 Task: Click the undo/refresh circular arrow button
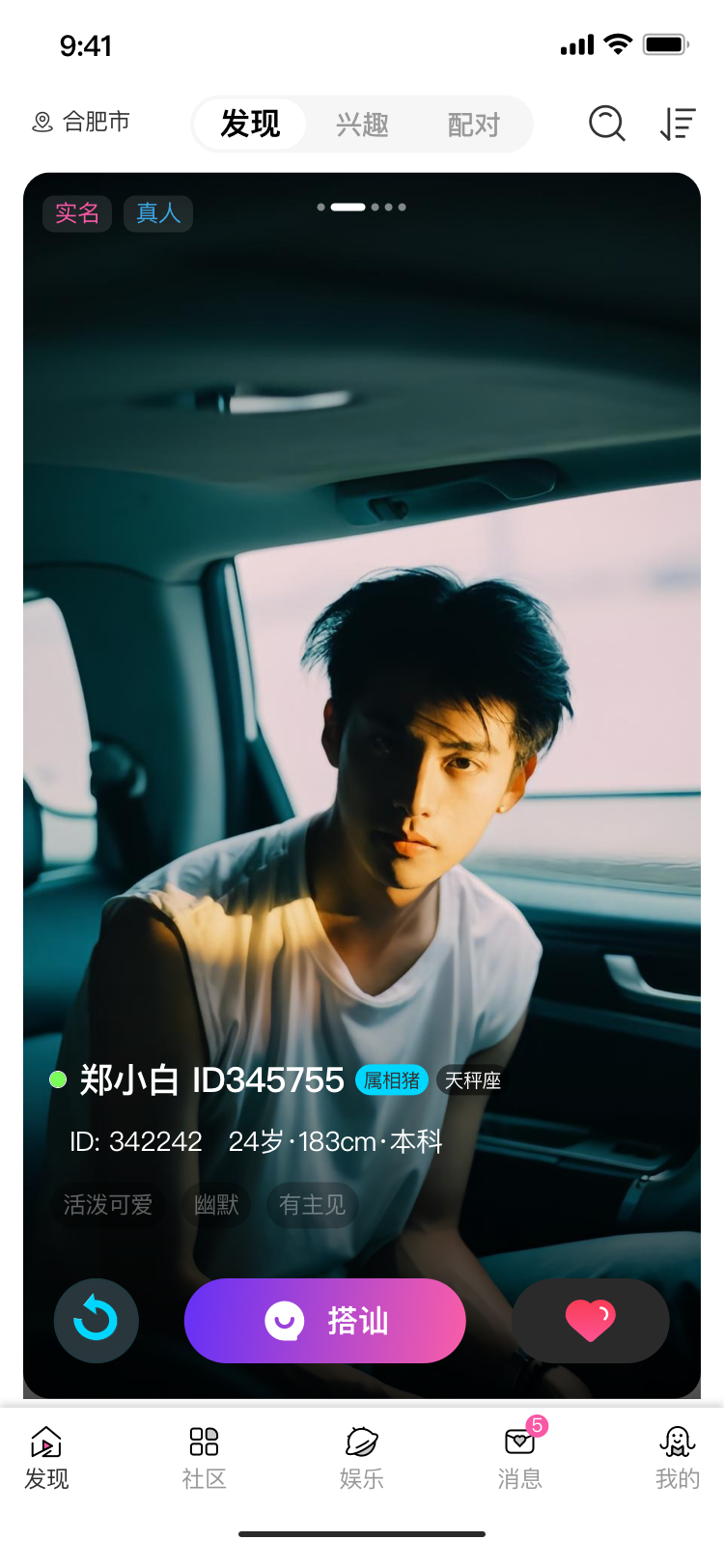tap(96, 1320)
